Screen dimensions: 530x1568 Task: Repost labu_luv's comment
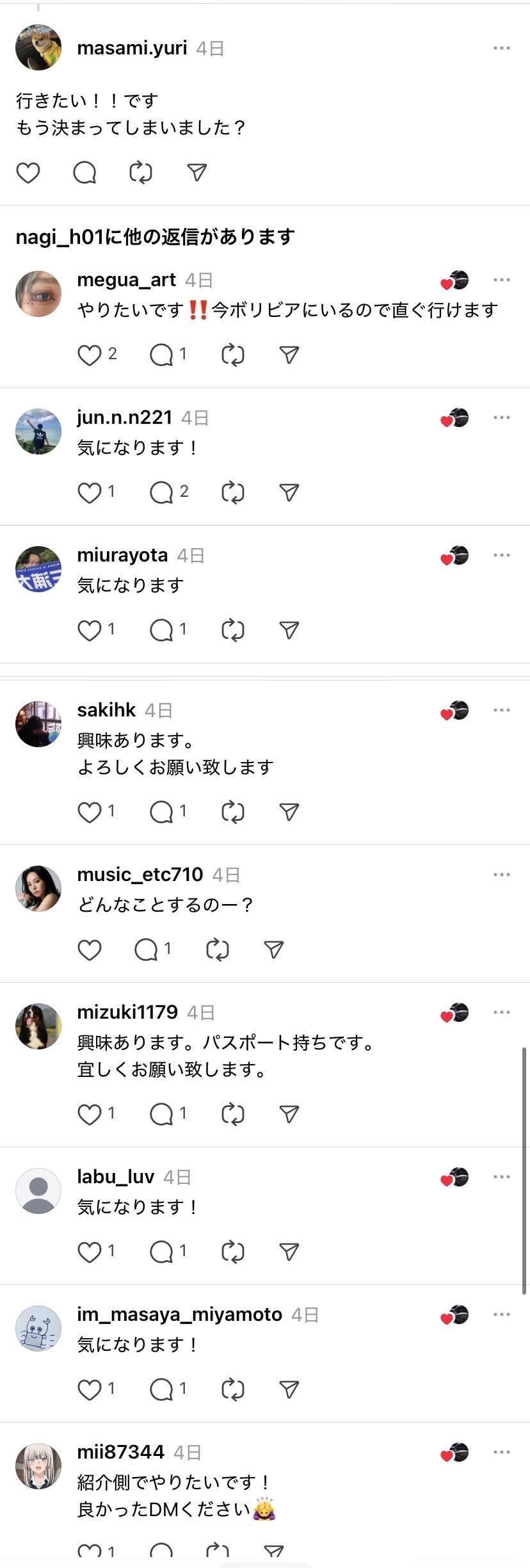(233, 1252)
